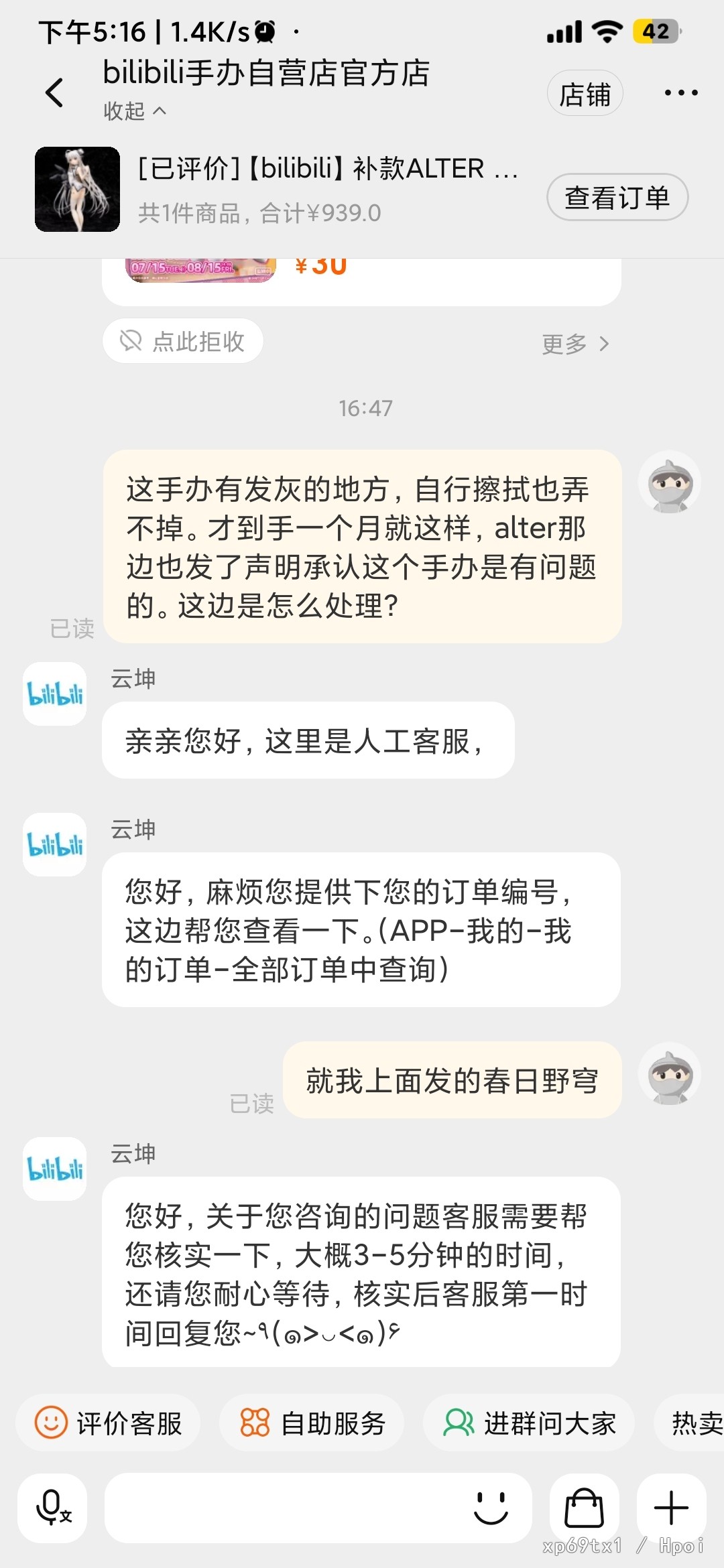Viewport: 724px width, 1568px height.
Task: Open the 店铺 store page button
Action: click(x=585, y=93)
